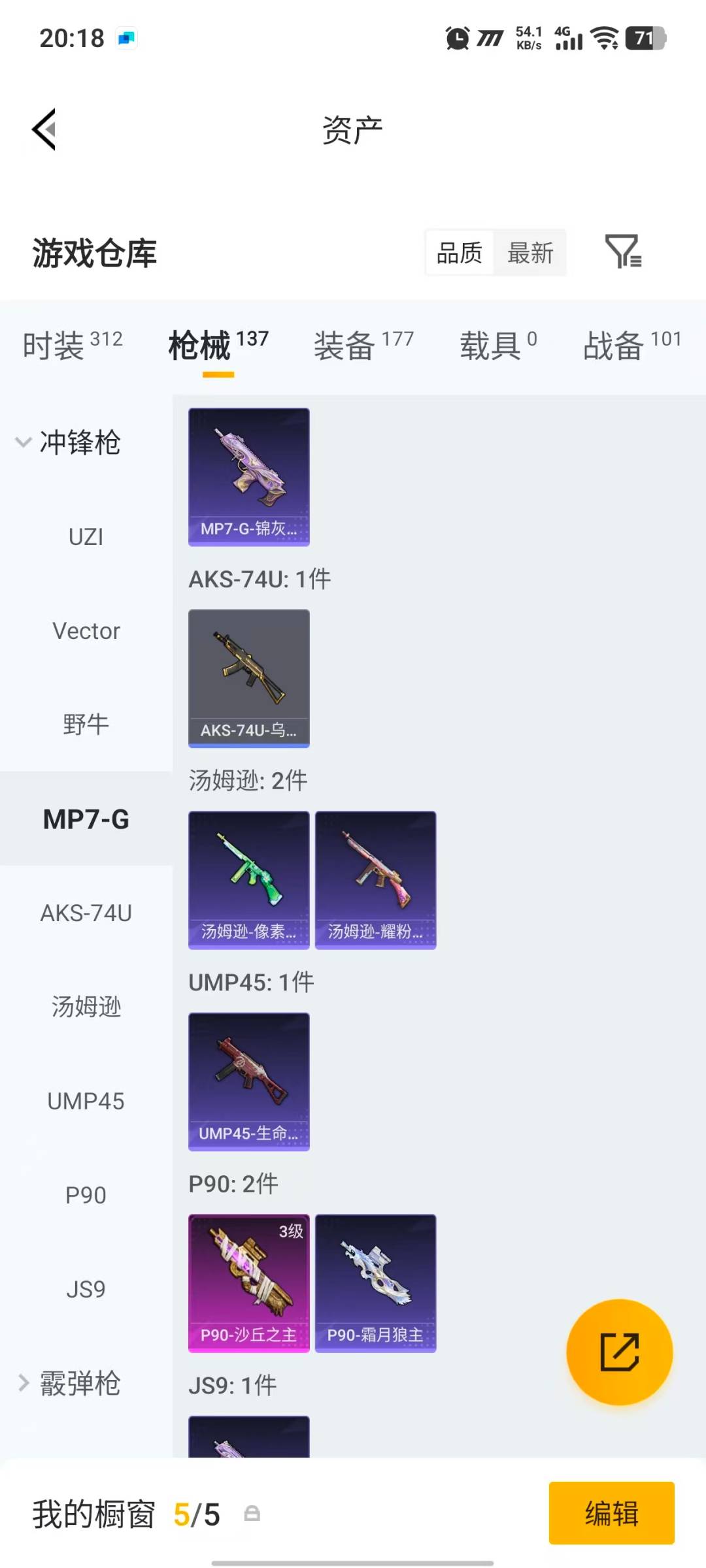Screen dimensions: 706x1568
Task: Tap the lock icon beside 我的橱窗
Action: coord(254,1514)
